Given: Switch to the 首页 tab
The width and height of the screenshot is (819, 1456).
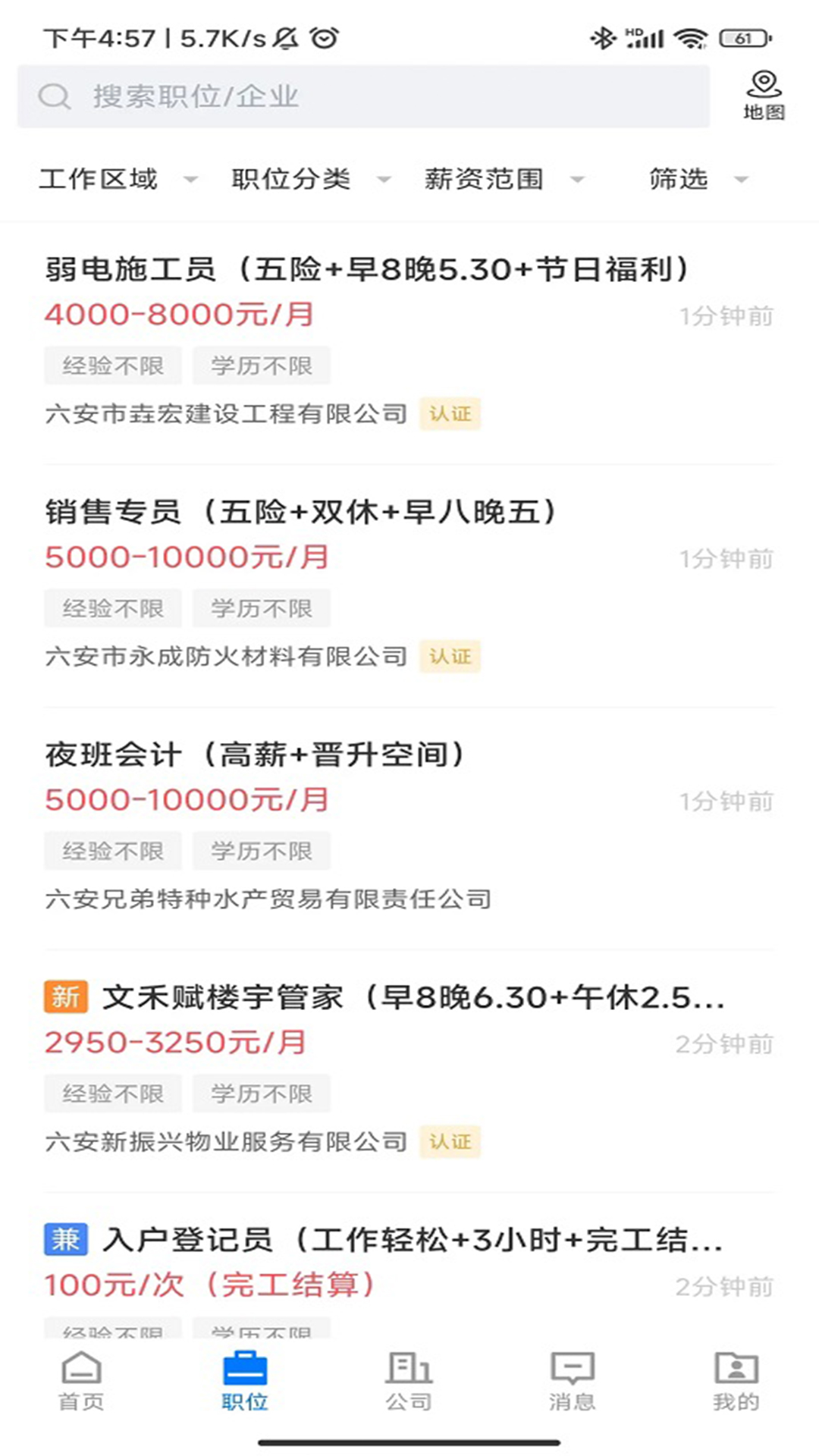Looking at the screenshot, I should pos(81,1382).
